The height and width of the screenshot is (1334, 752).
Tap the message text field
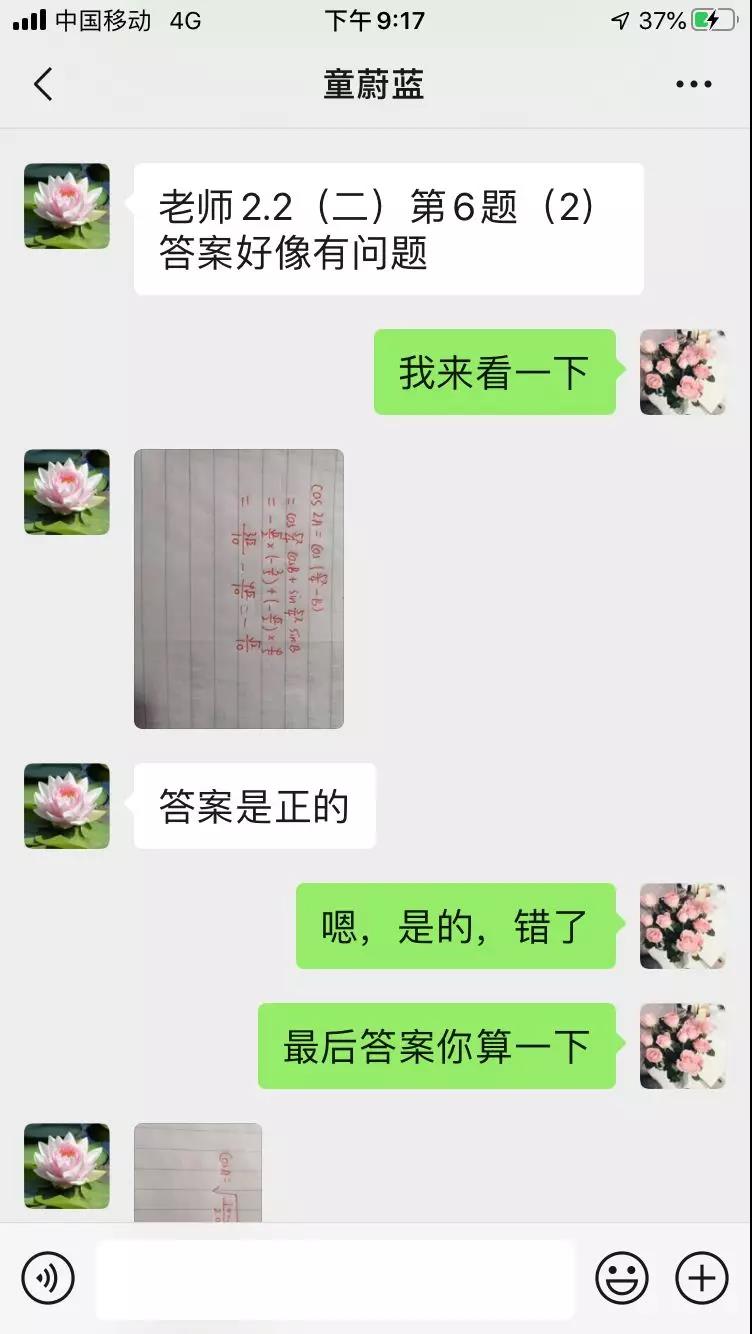coord(335,1278)
